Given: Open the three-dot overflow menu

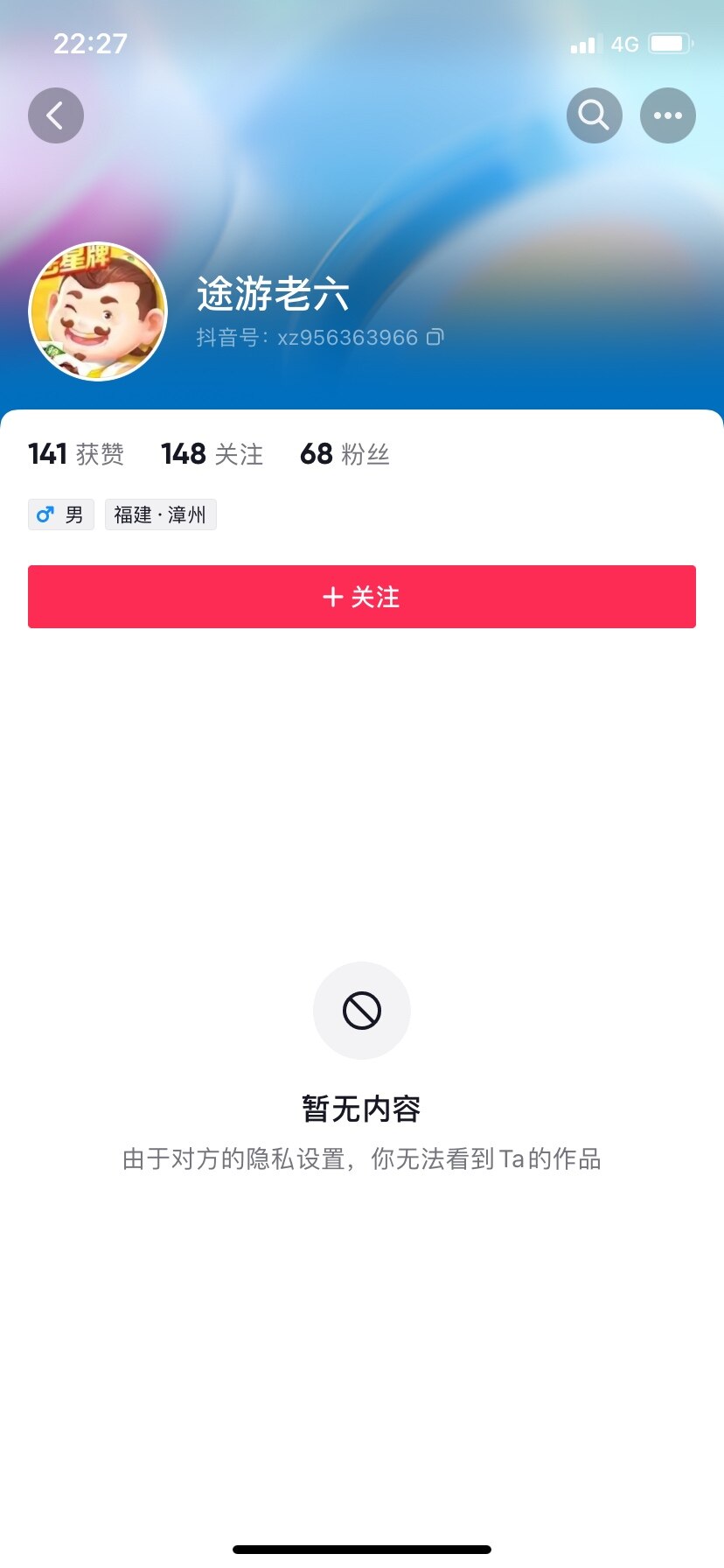Looking at the screenshot, I should click(668, 115).
